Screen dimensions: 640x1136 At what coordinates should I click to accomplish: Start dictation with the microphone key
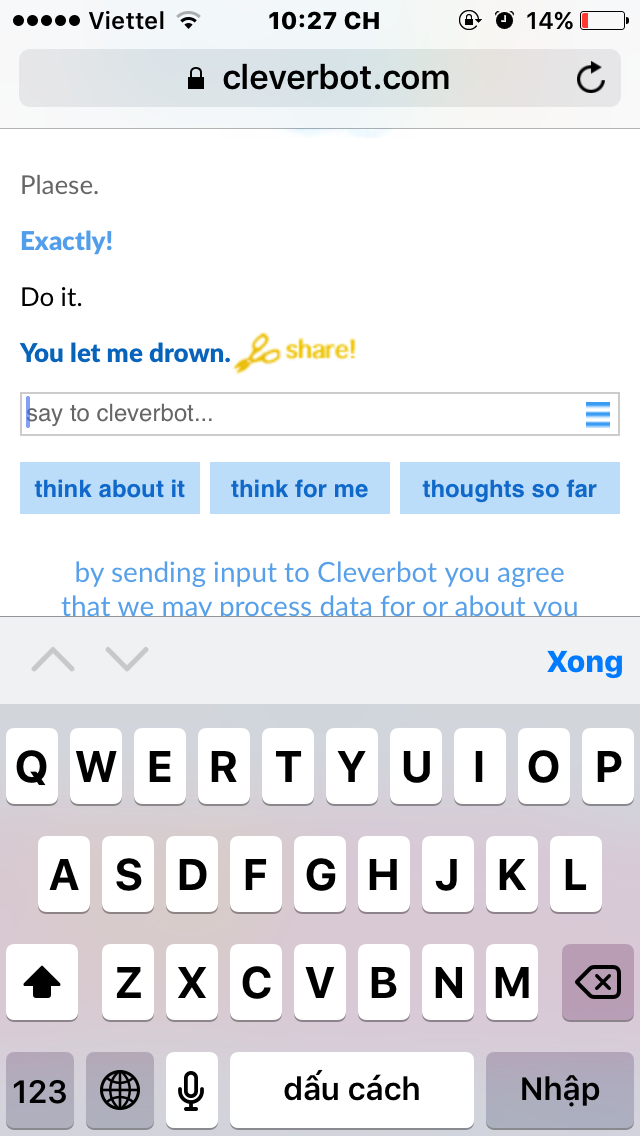(x=191, y=1089)
